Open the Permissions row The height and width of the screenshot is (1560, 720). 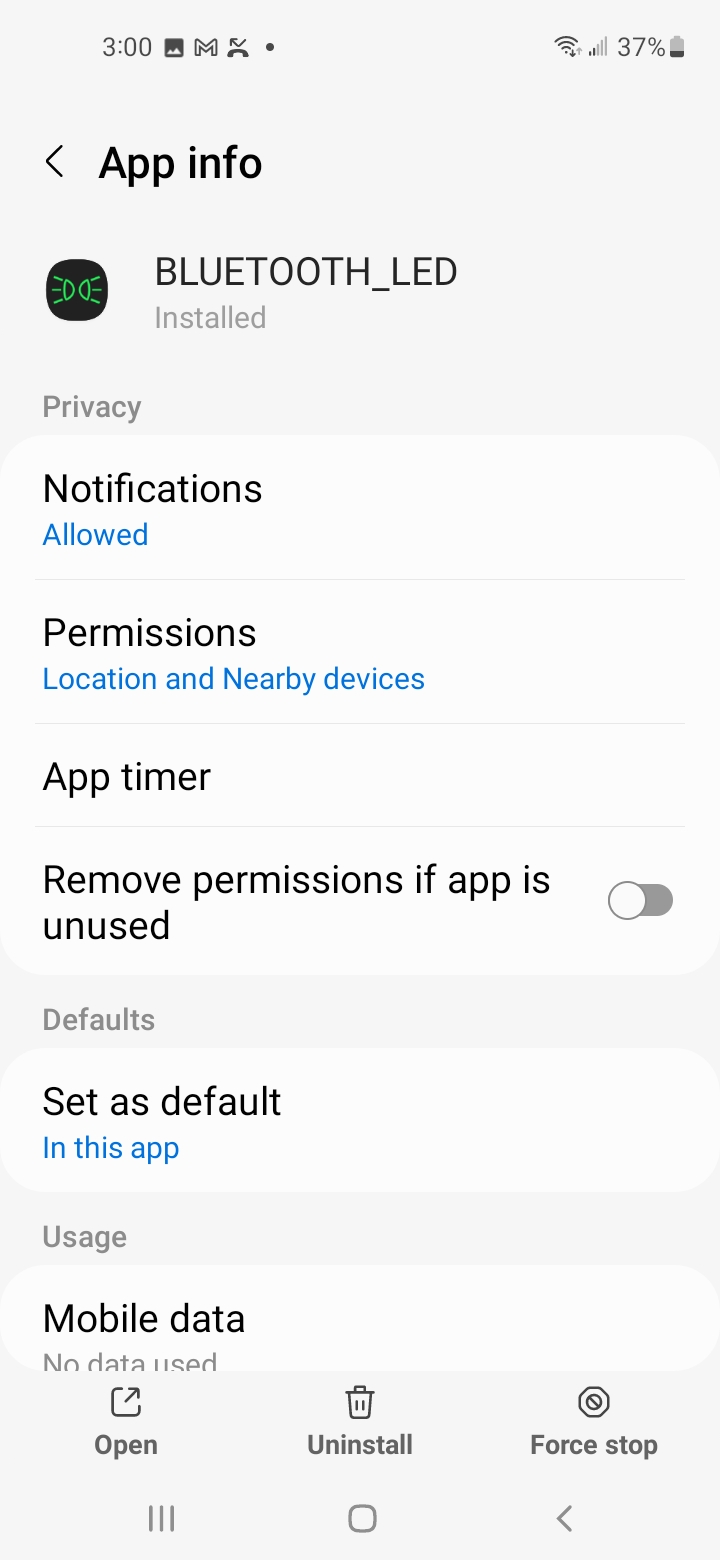(360, 653)
